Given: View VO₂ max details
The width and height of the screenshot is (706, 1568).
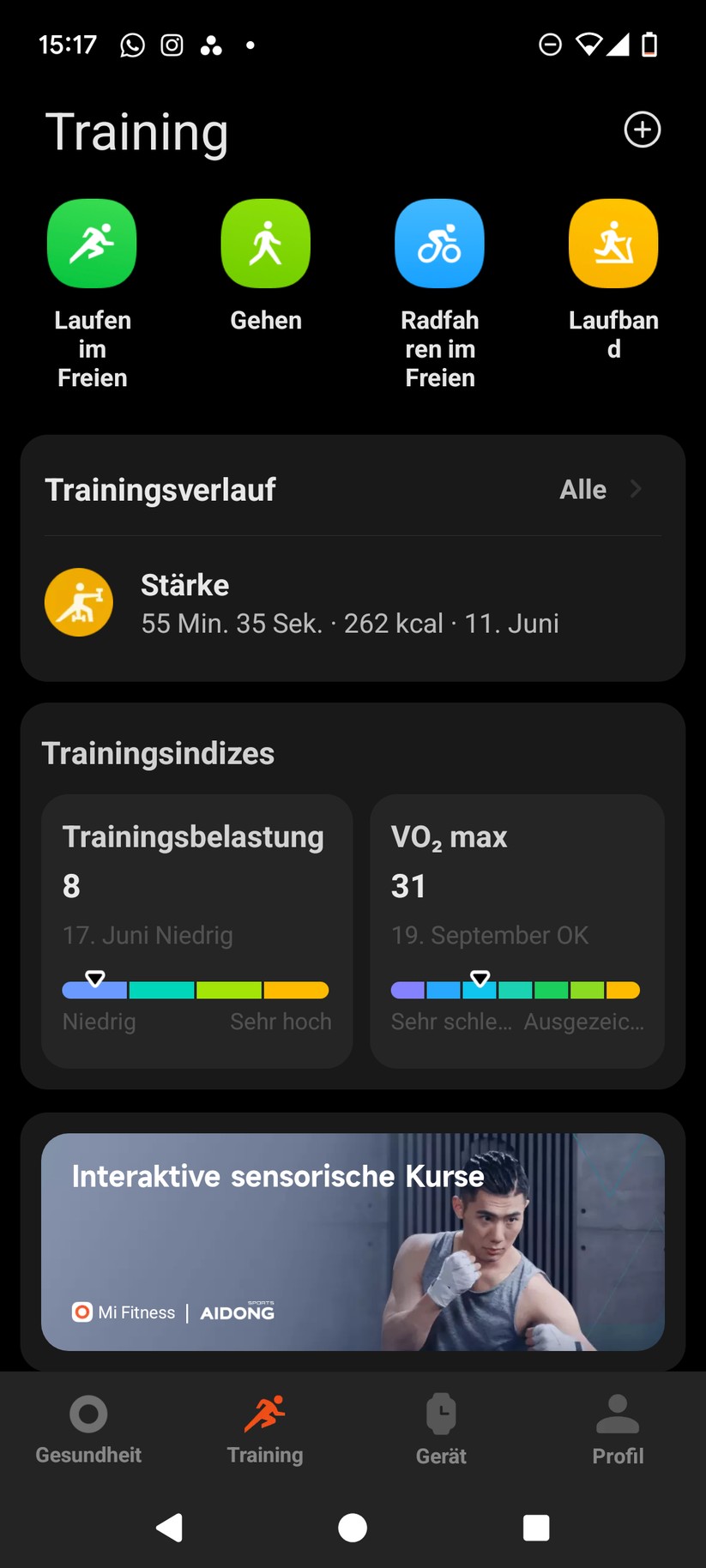Looking at the screenshot, I should [516, 930].
